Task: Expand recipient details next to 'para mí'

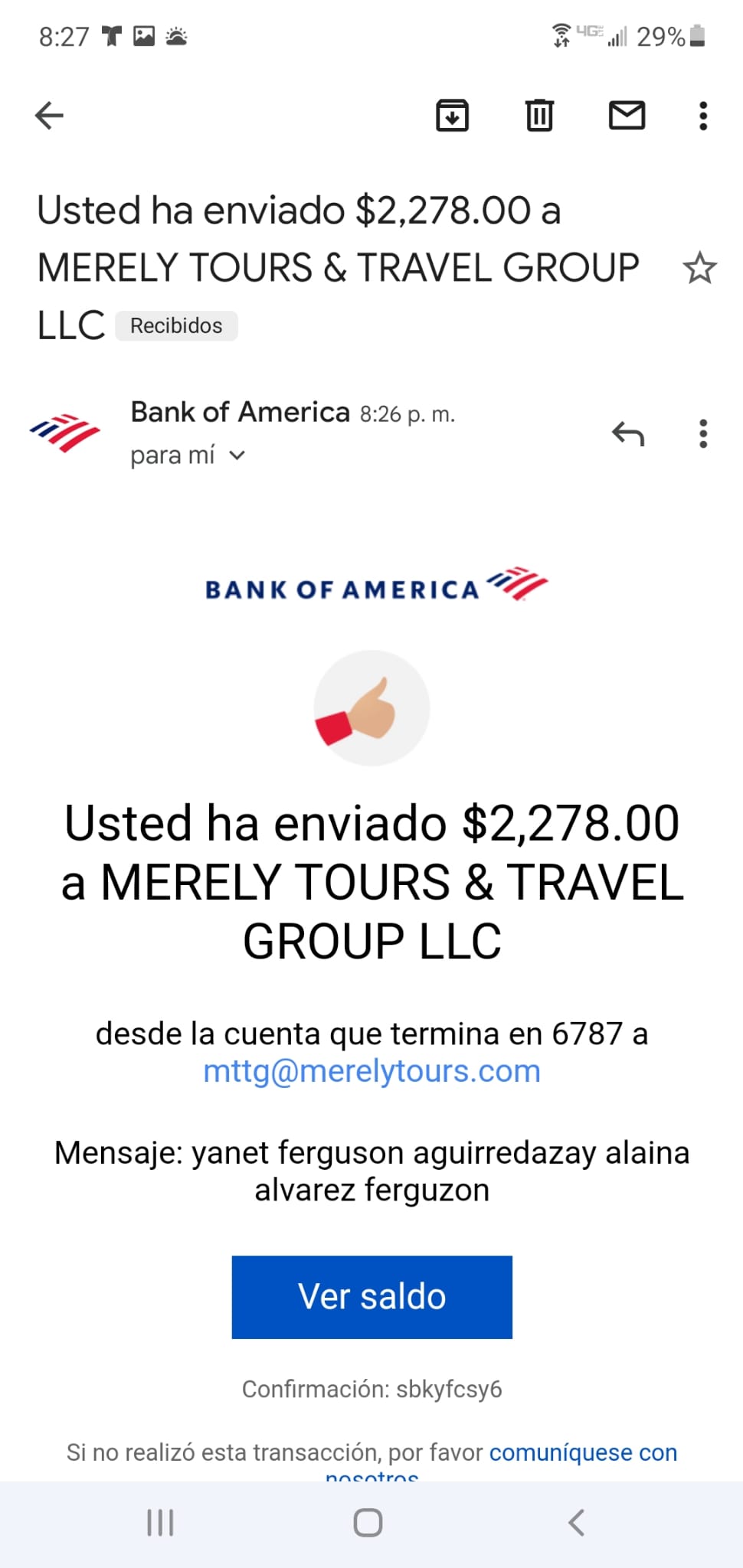Action: coord(237,456)
